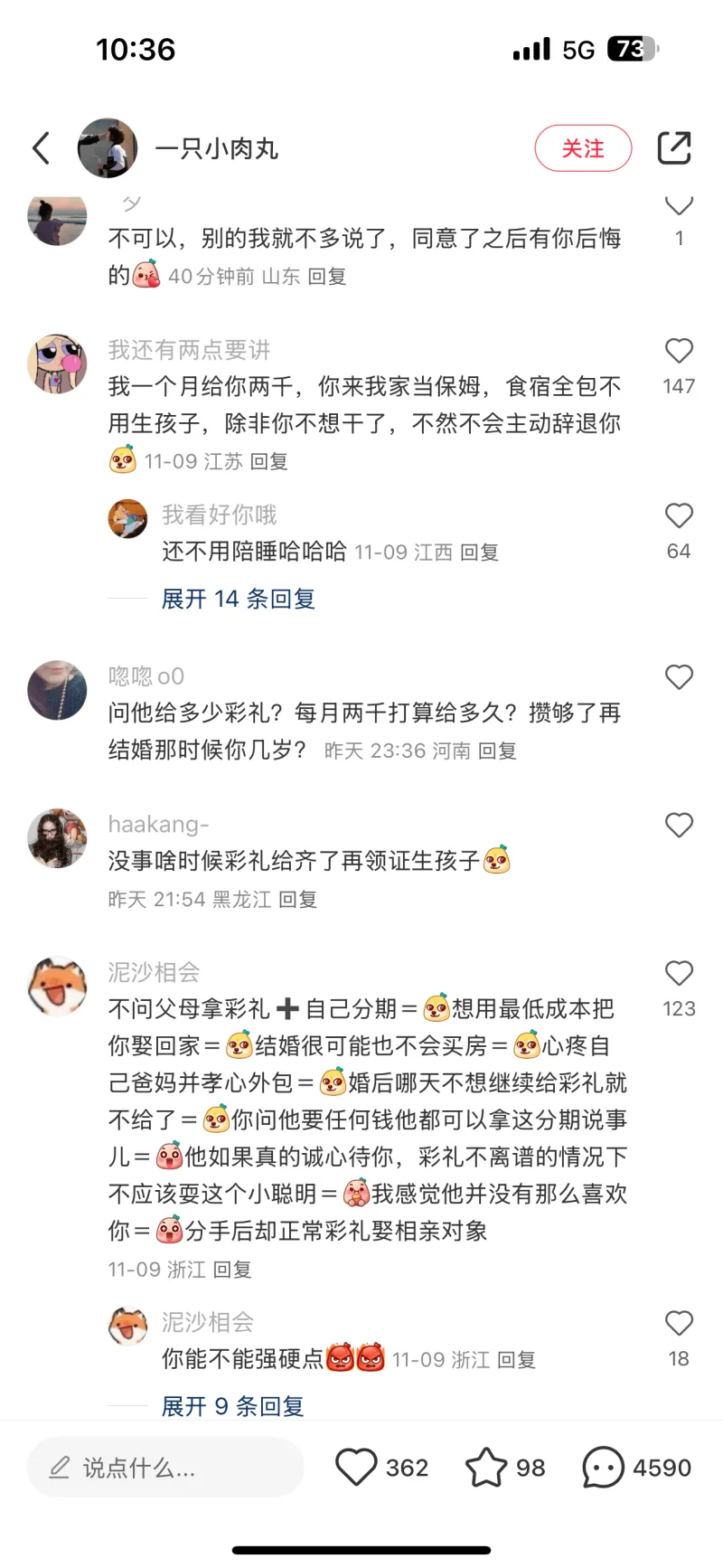Like 我看好你哦's reply comment

click(x=679, y=515)
